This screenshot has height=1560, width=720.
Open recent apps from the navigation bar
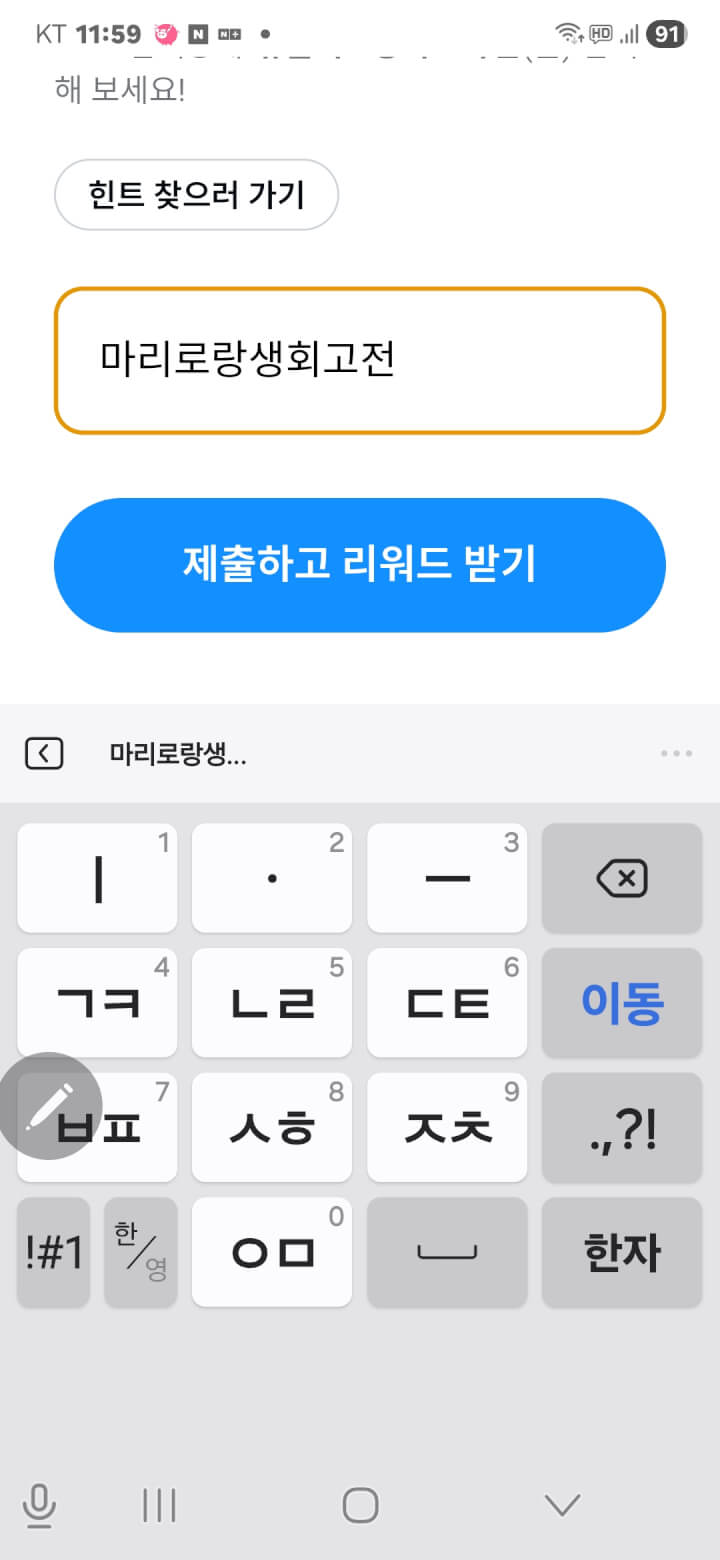159,1504
